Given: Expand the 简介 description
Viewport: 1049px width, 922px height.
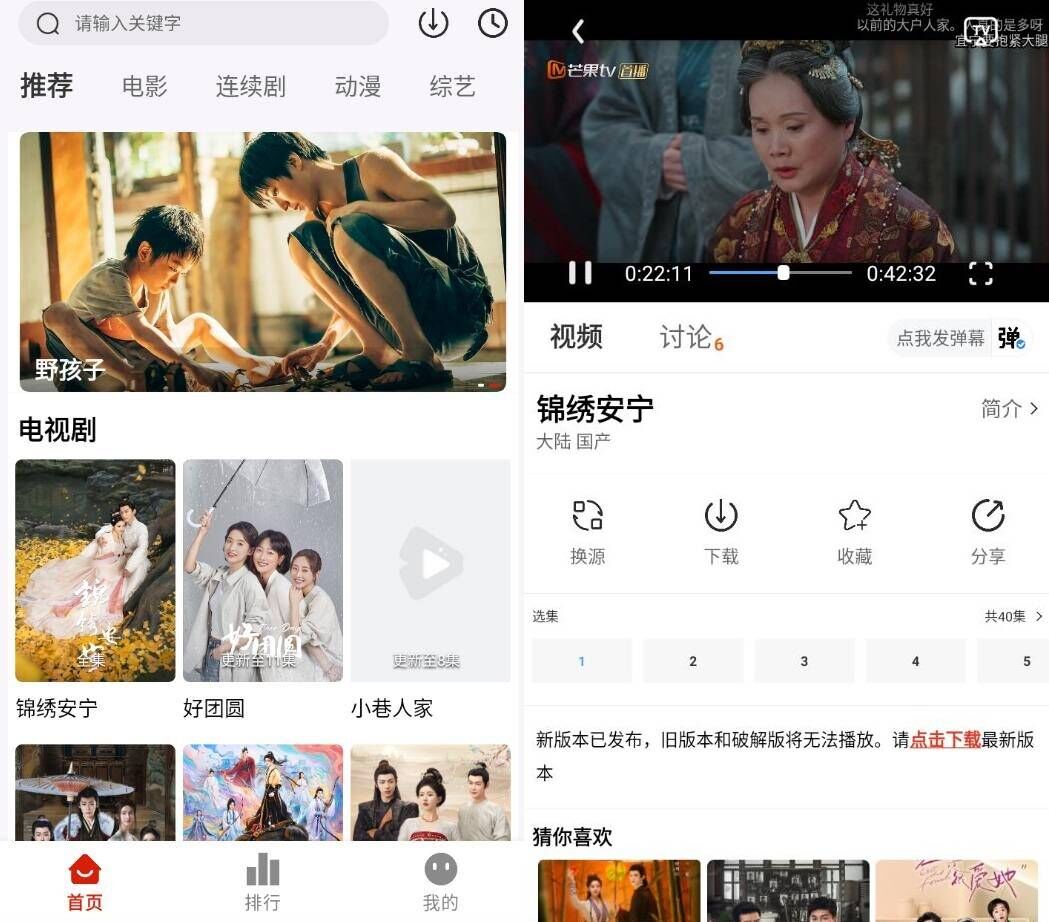Looking at the screenshot, I should click(1008, 408).
